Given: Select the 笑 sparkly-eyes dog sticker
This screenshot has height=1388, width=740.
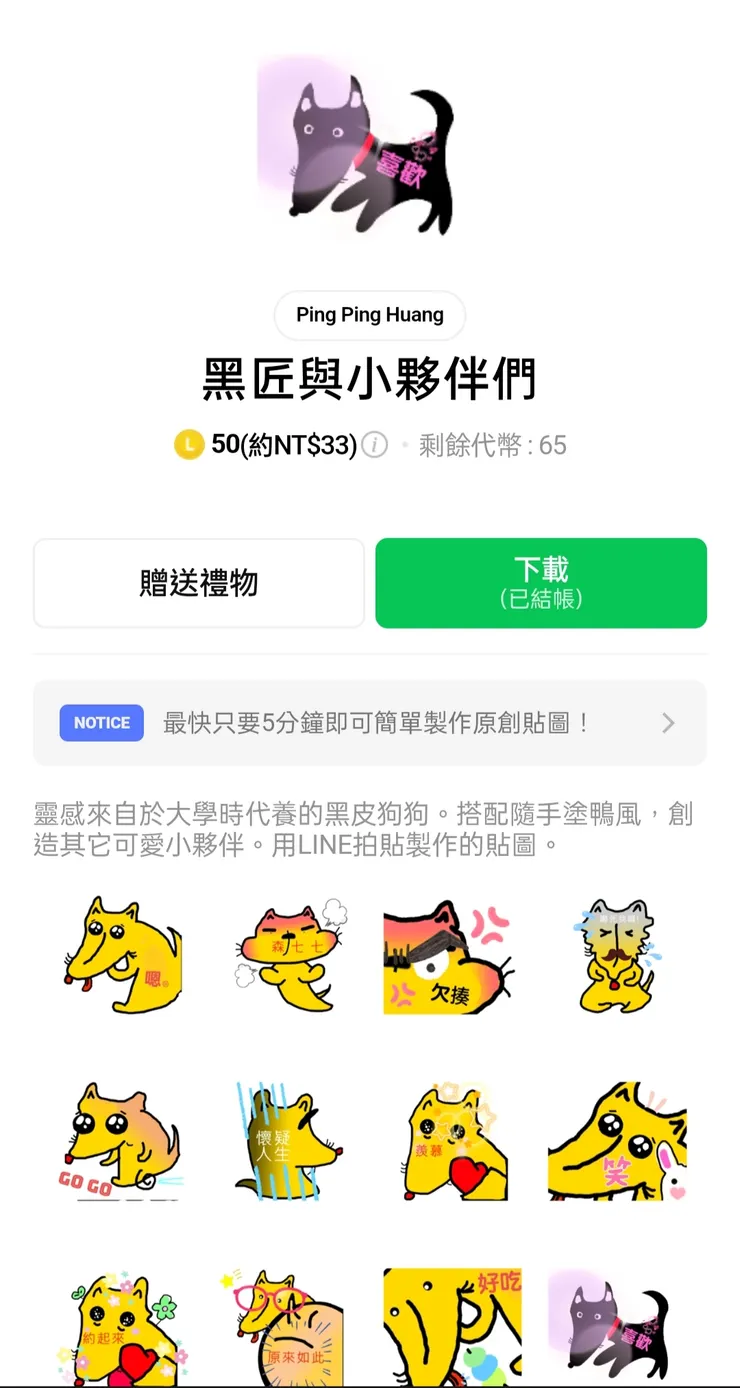Looking at the screenshot, I should [x=616, y=1140].
